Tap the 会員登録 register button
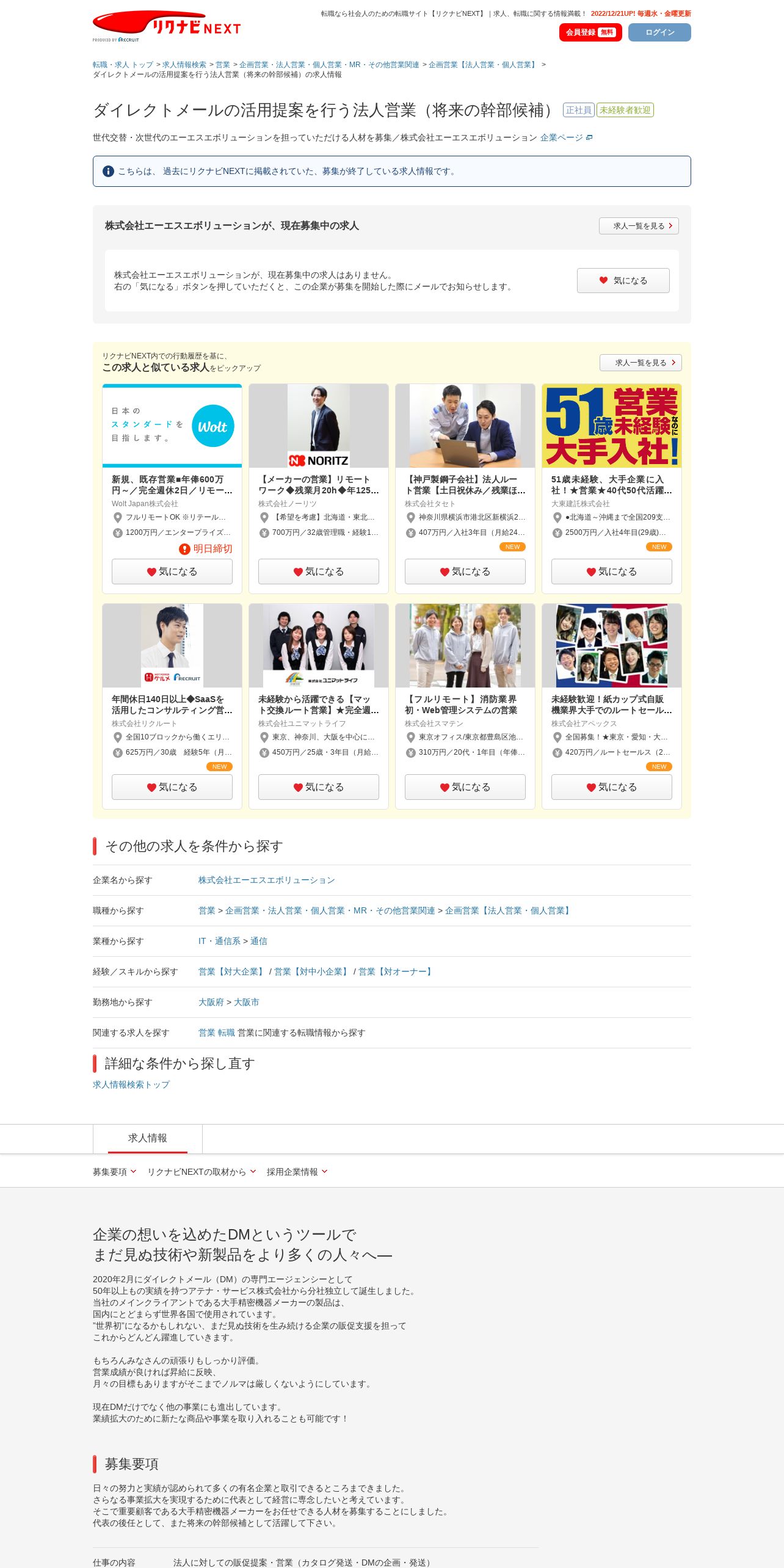 tap(590, 32)
